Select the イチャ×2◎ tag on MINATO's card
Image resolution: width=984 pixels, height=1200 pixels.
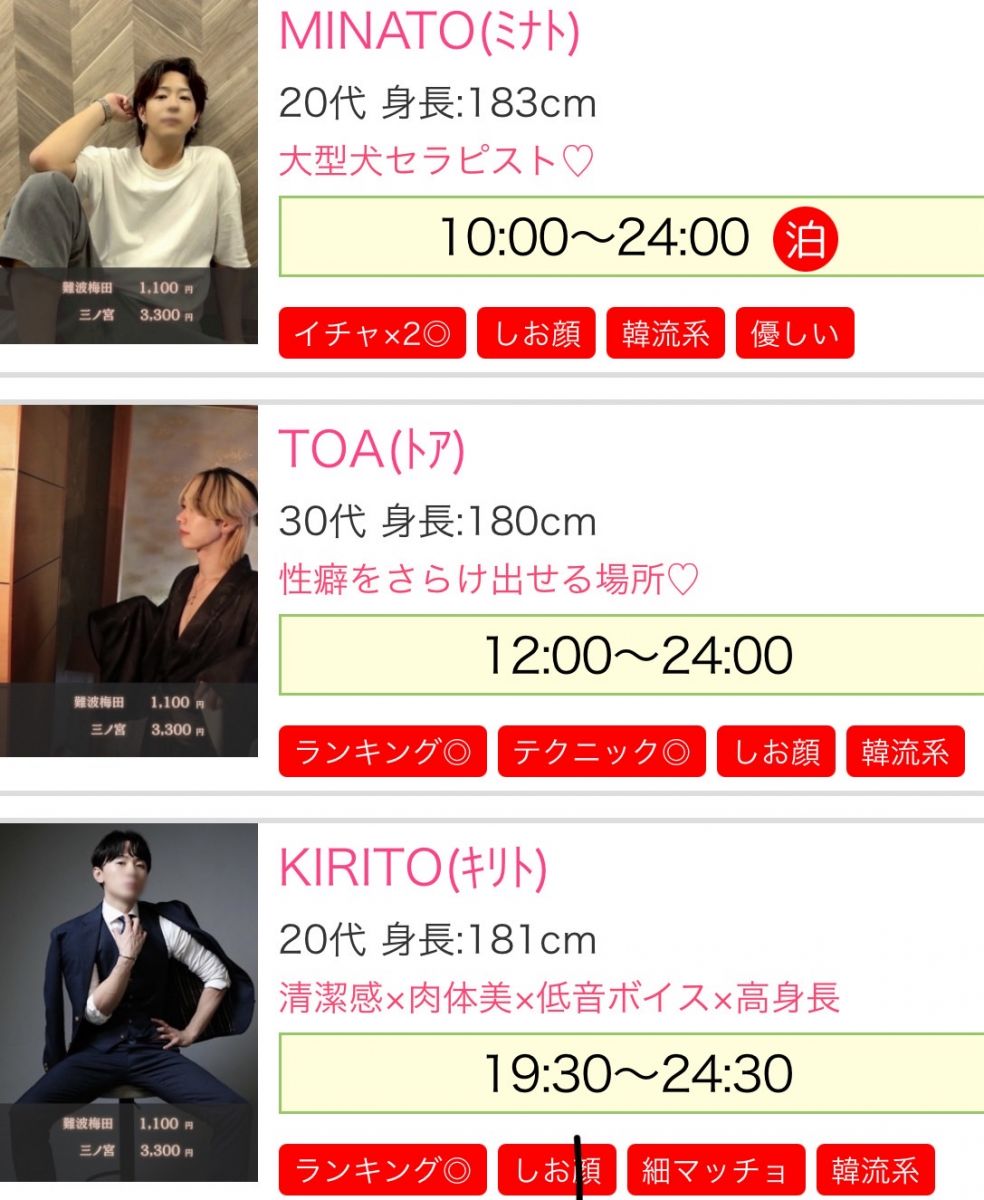pos(372,333)
